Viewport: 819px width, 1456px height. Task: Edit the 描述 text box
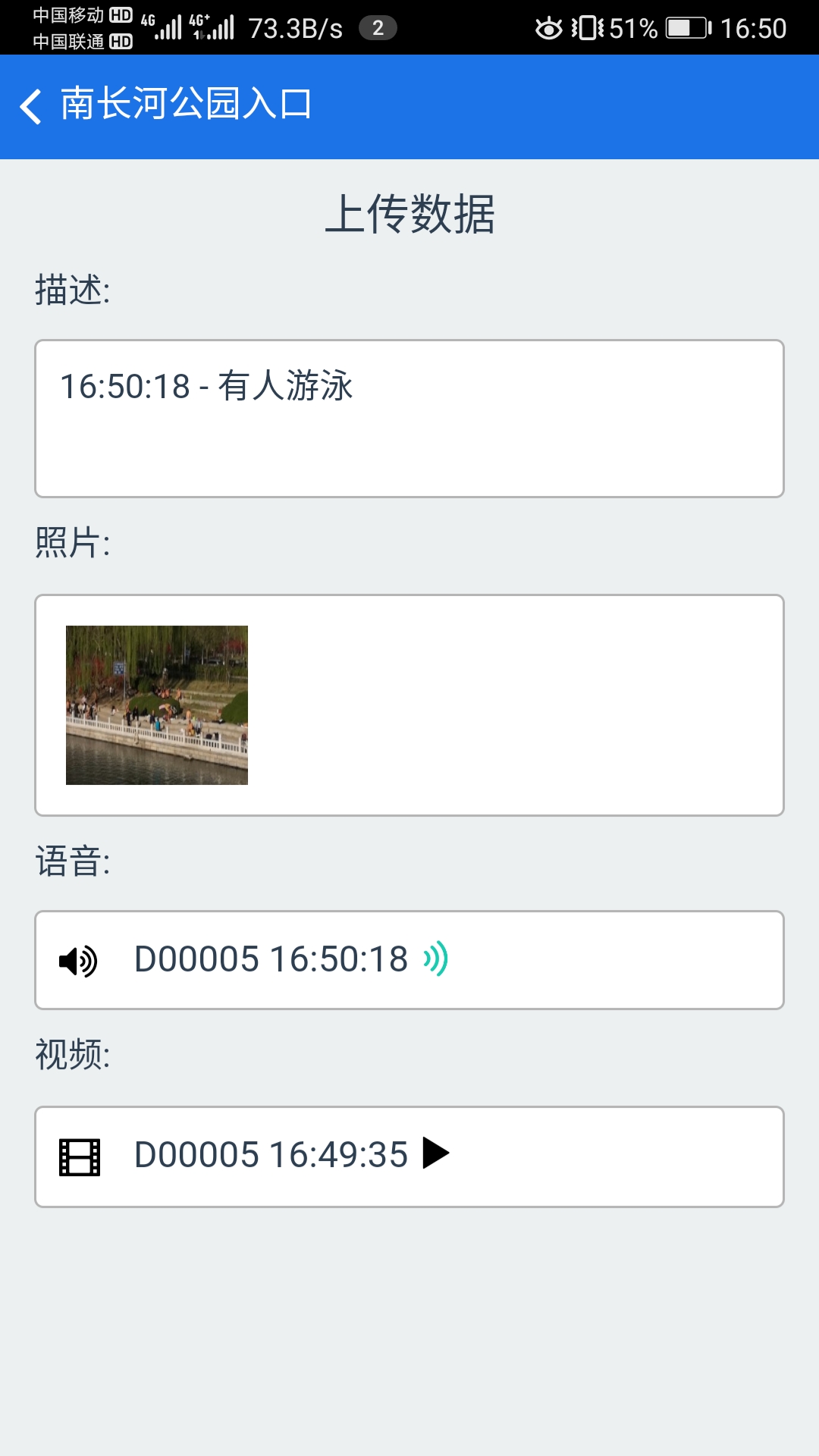coord(409,418)
